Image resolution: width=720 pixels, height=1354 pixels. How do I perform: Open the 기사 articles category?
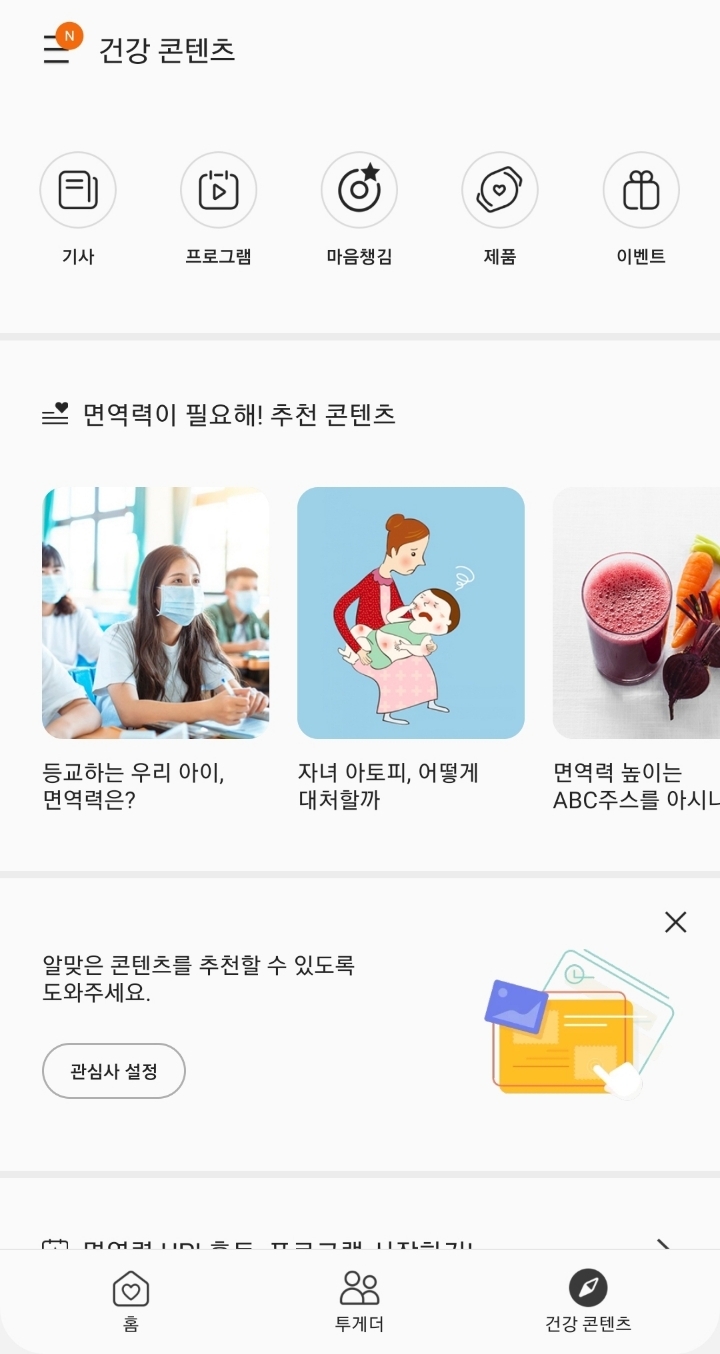pyautogui.click(x=78, y=190)
